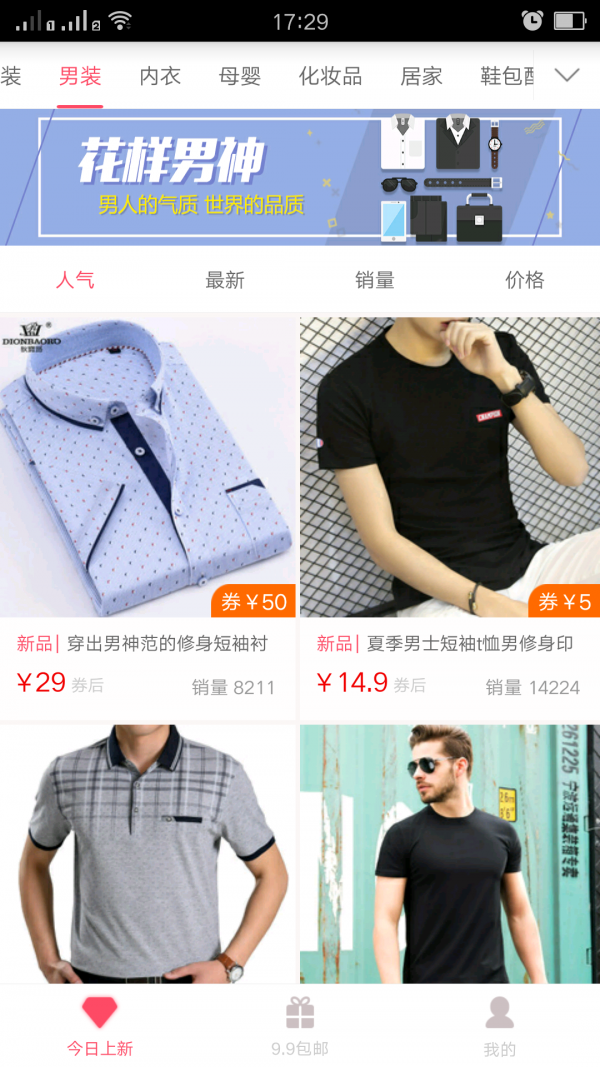The width and height of the screenshot is (600, 1067).
Task: Switch to the 内衣 category tab
Action: click(160, 76)
